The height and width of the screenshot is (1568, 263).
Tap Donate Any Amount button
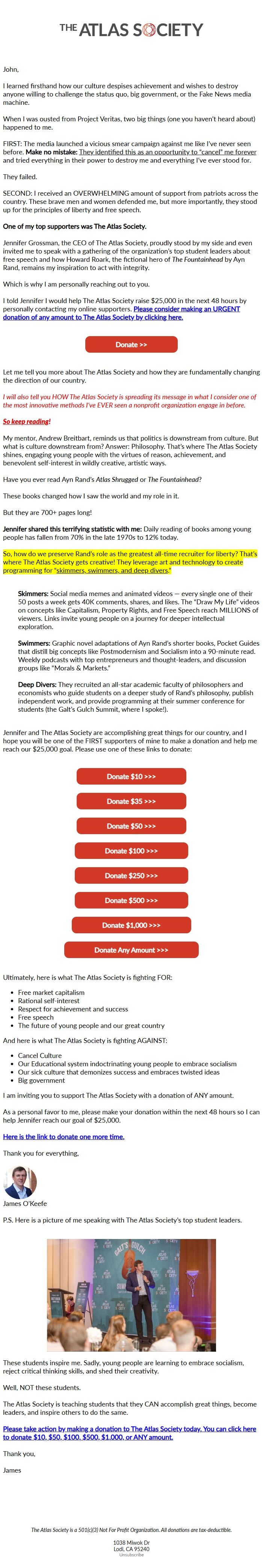click(131, 949)
